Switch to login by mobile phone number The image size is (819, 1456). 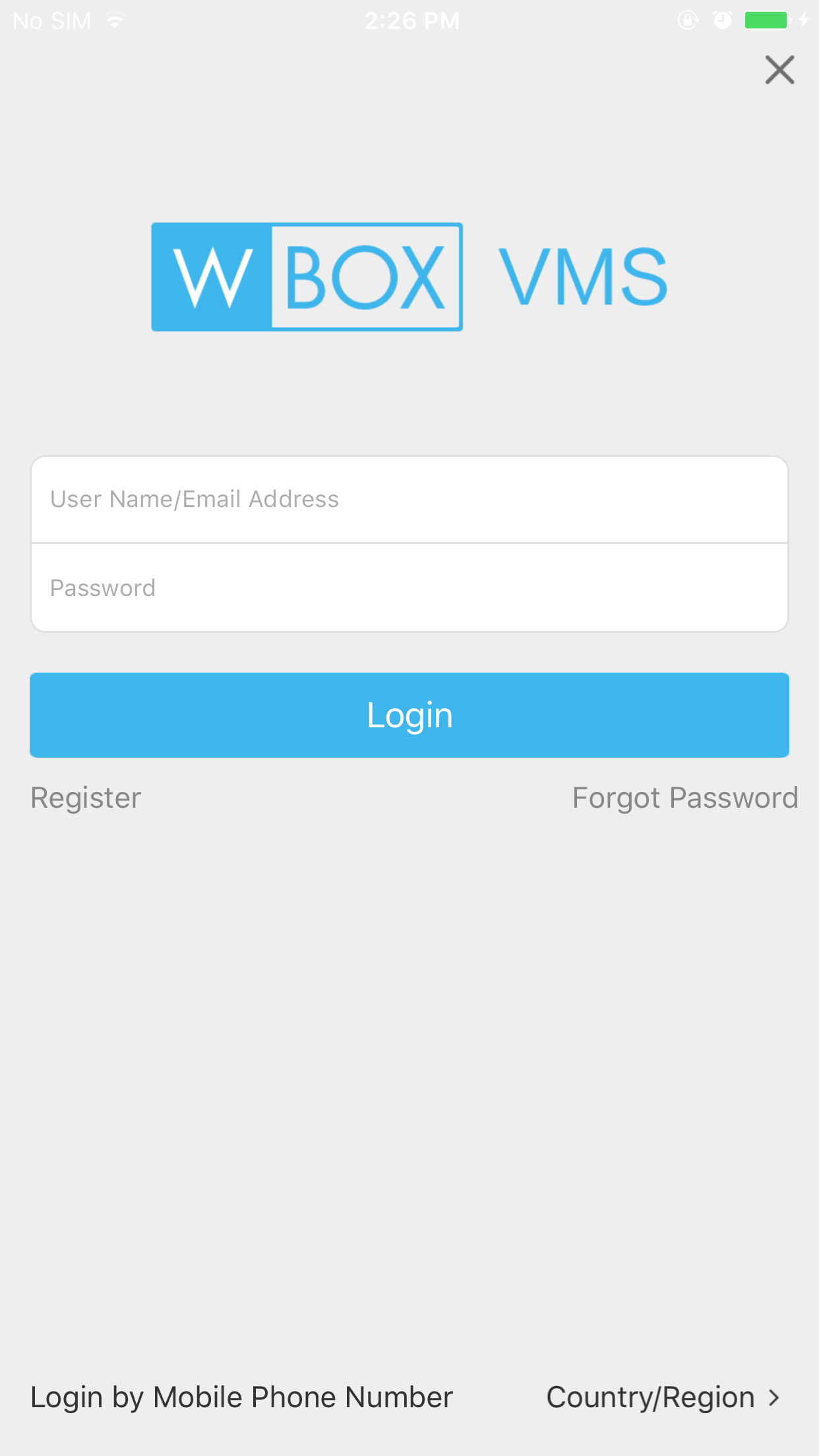coord(241,1396)
